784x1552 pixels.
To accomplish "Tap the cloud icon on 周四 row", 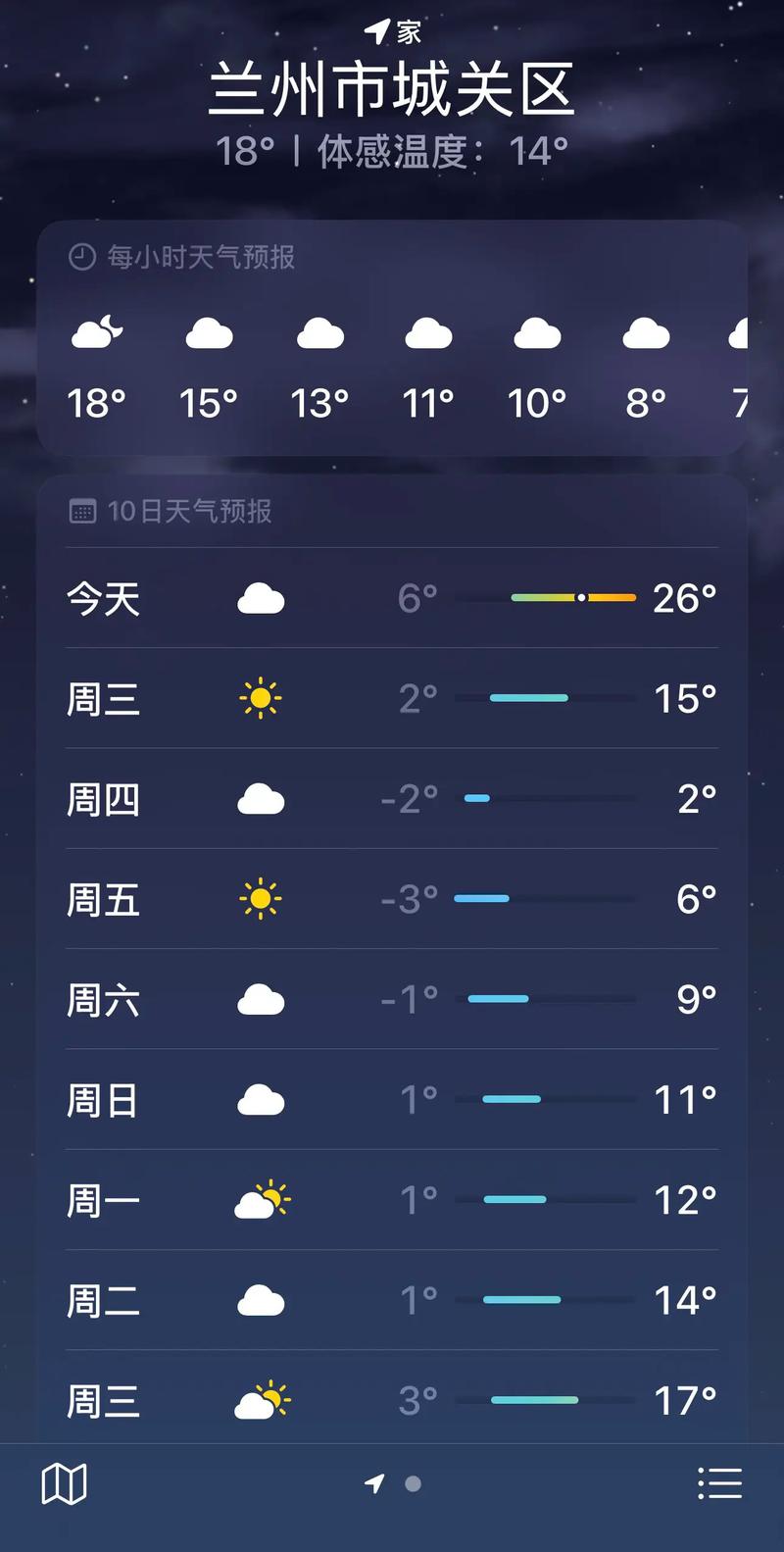I will click(260, 799).
